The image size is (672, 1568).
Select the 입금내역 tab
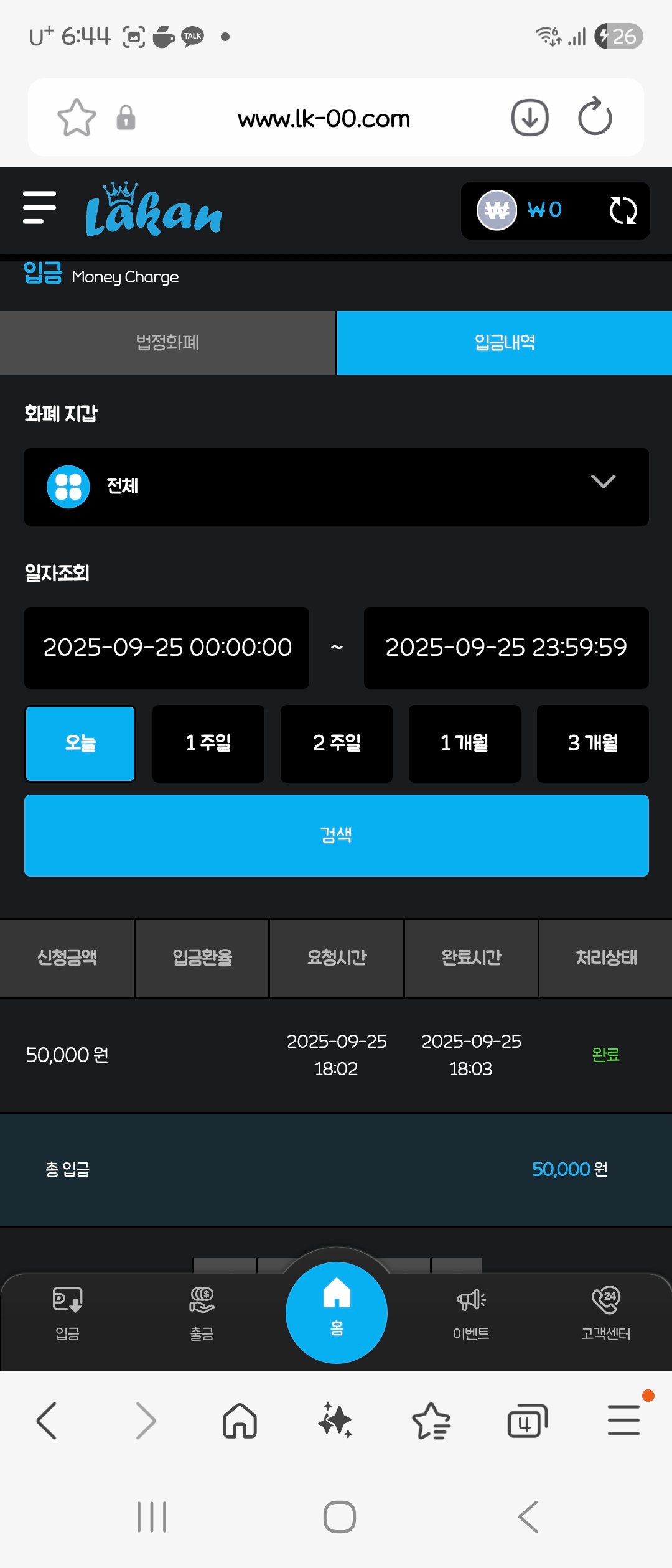pyautogui.click(x=505, y=343)
